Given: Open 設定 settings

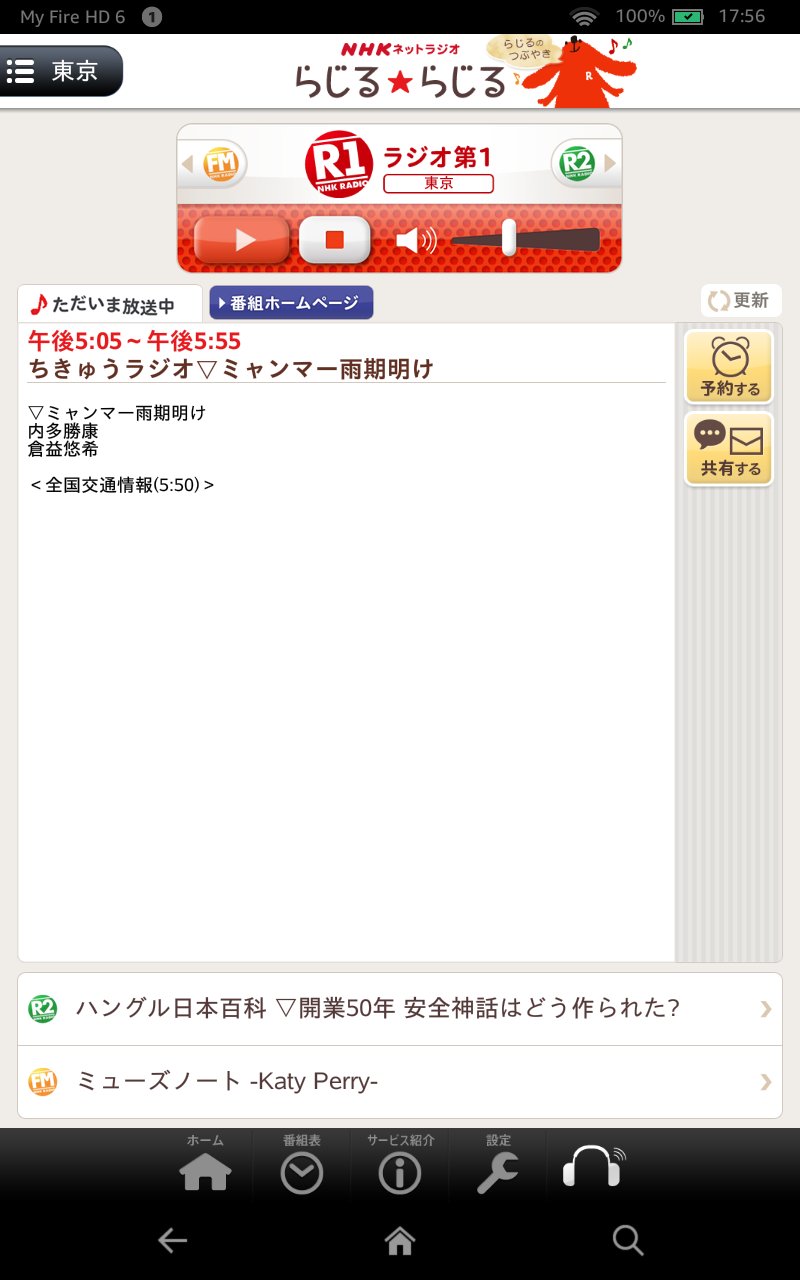Looking at the screenshot, I should (x=497, y=1165).
